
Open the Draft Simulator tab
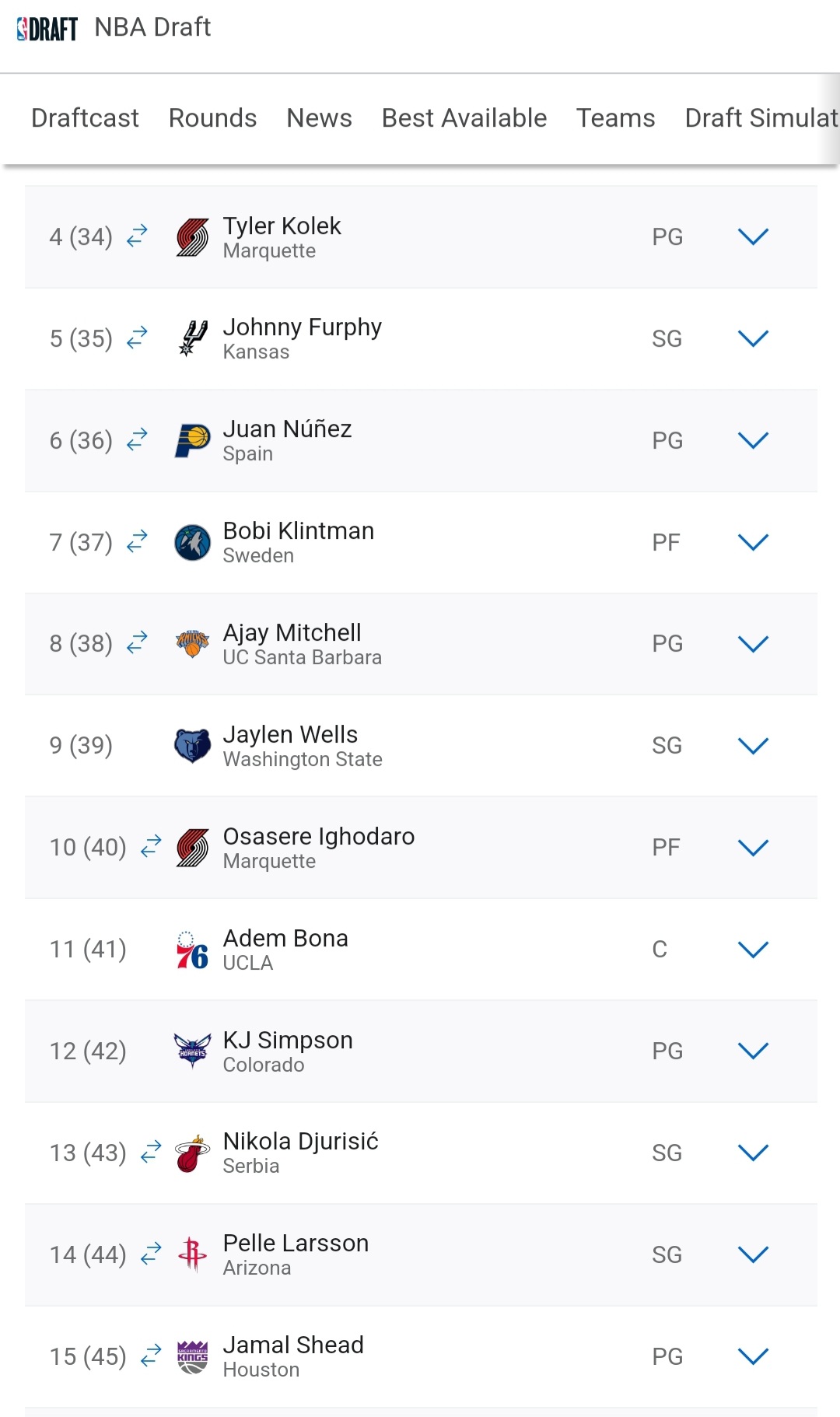tap(761, 118)
